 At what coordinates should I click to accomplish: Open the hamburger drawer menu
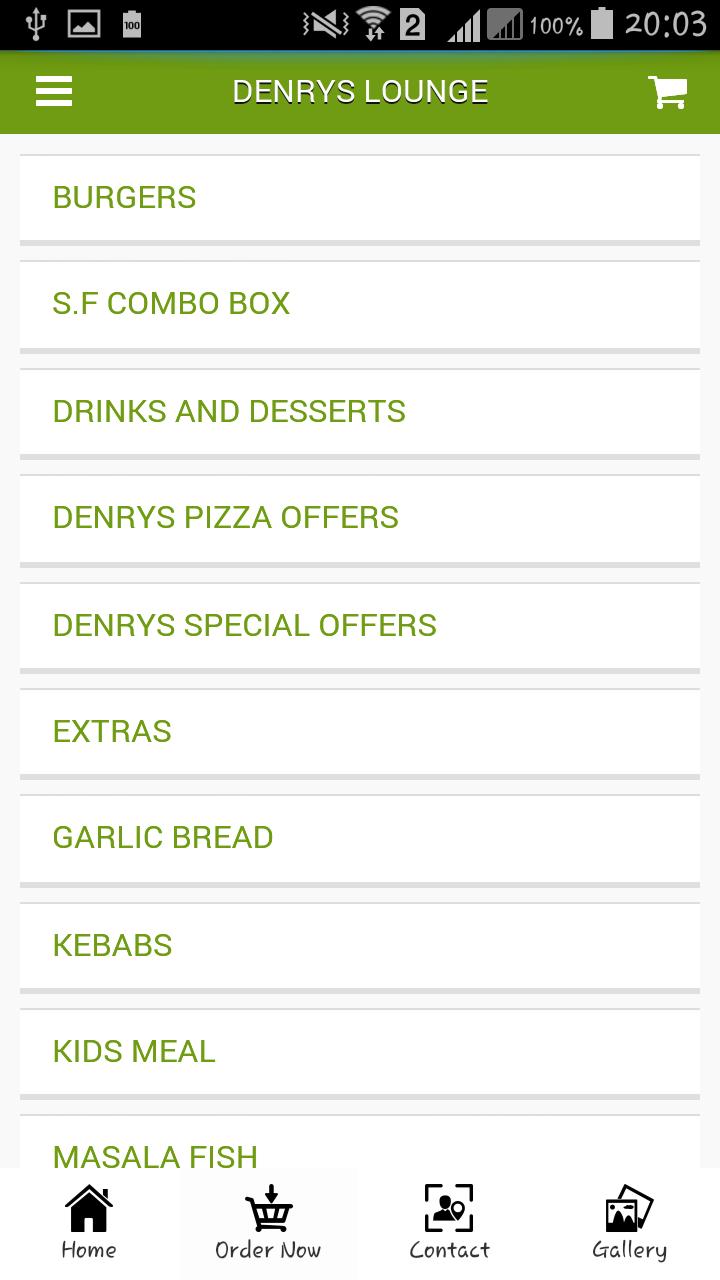[54, 92]
